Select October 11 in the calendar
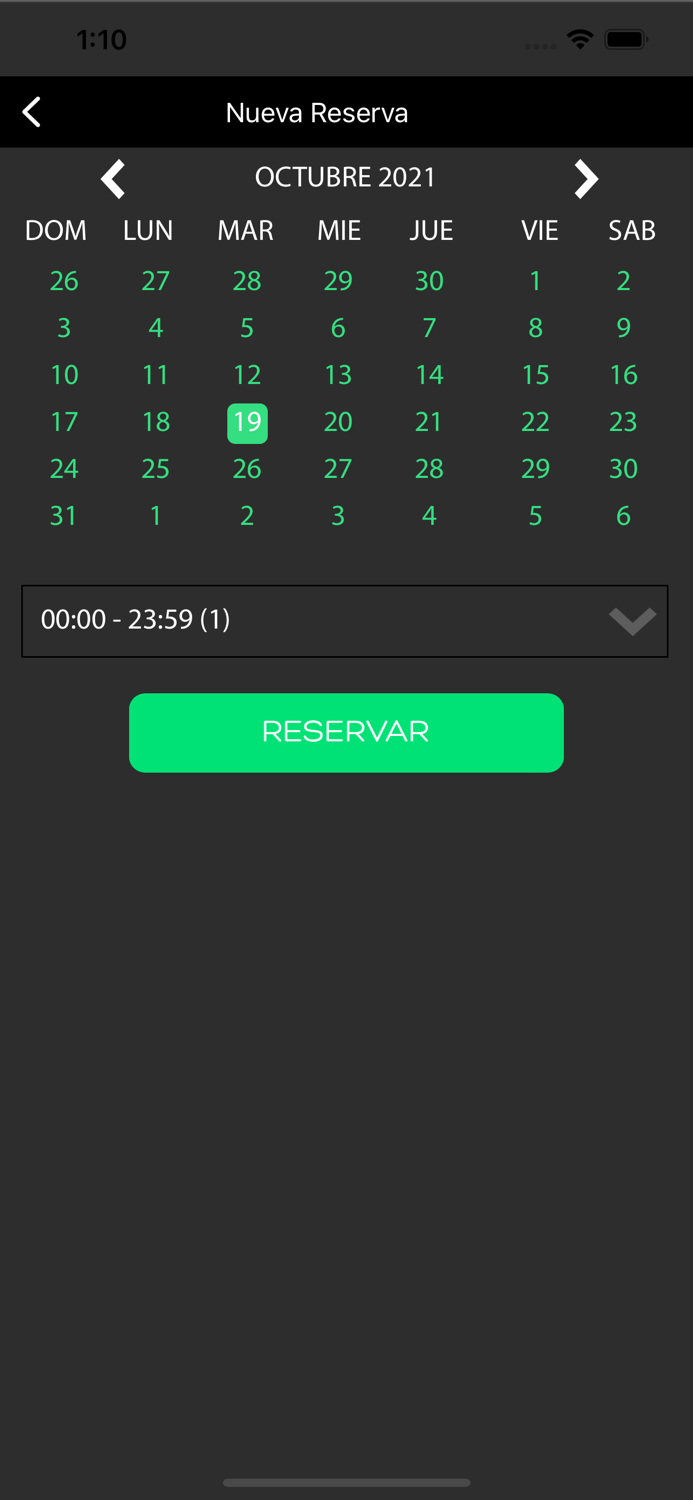This screenshot has height=1500, width=693. point(155,375)
